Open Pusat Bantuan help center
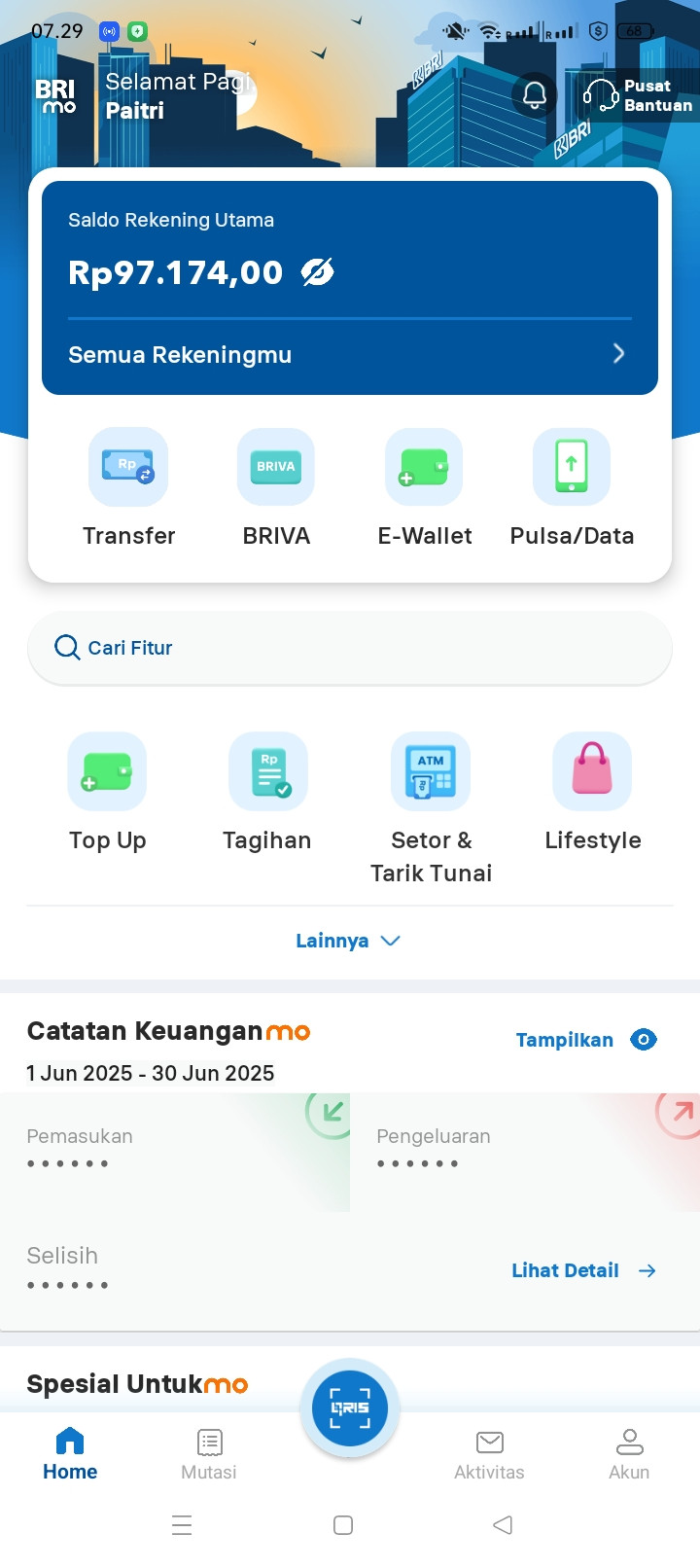The width and height of the screenshot is (700, 1568). coord(639,95)
